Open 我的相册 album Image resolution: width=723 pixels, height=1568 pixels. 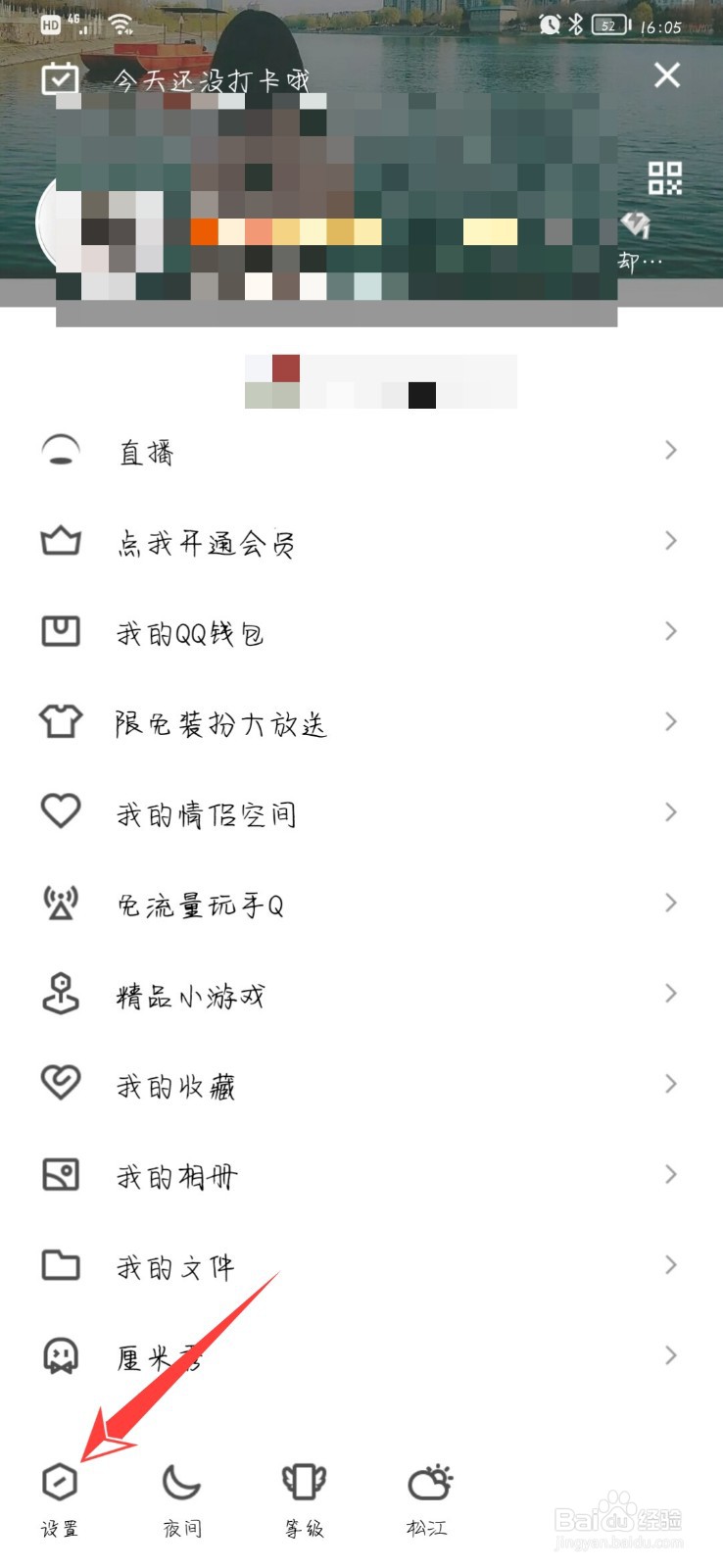click(361, 1175)
